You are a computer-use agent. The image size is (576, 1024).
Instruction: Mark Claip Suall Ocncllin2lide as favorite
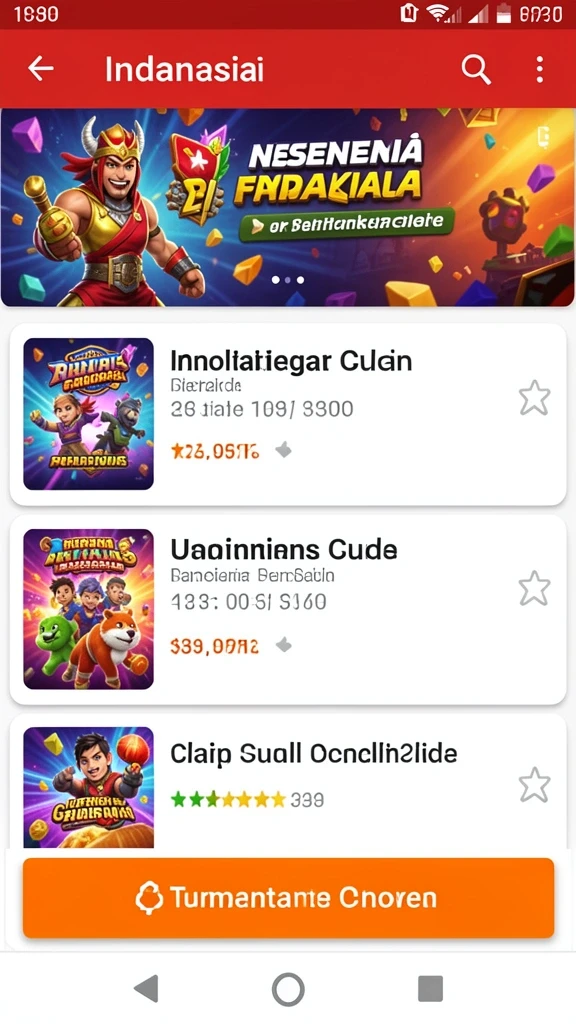[534, 784]
